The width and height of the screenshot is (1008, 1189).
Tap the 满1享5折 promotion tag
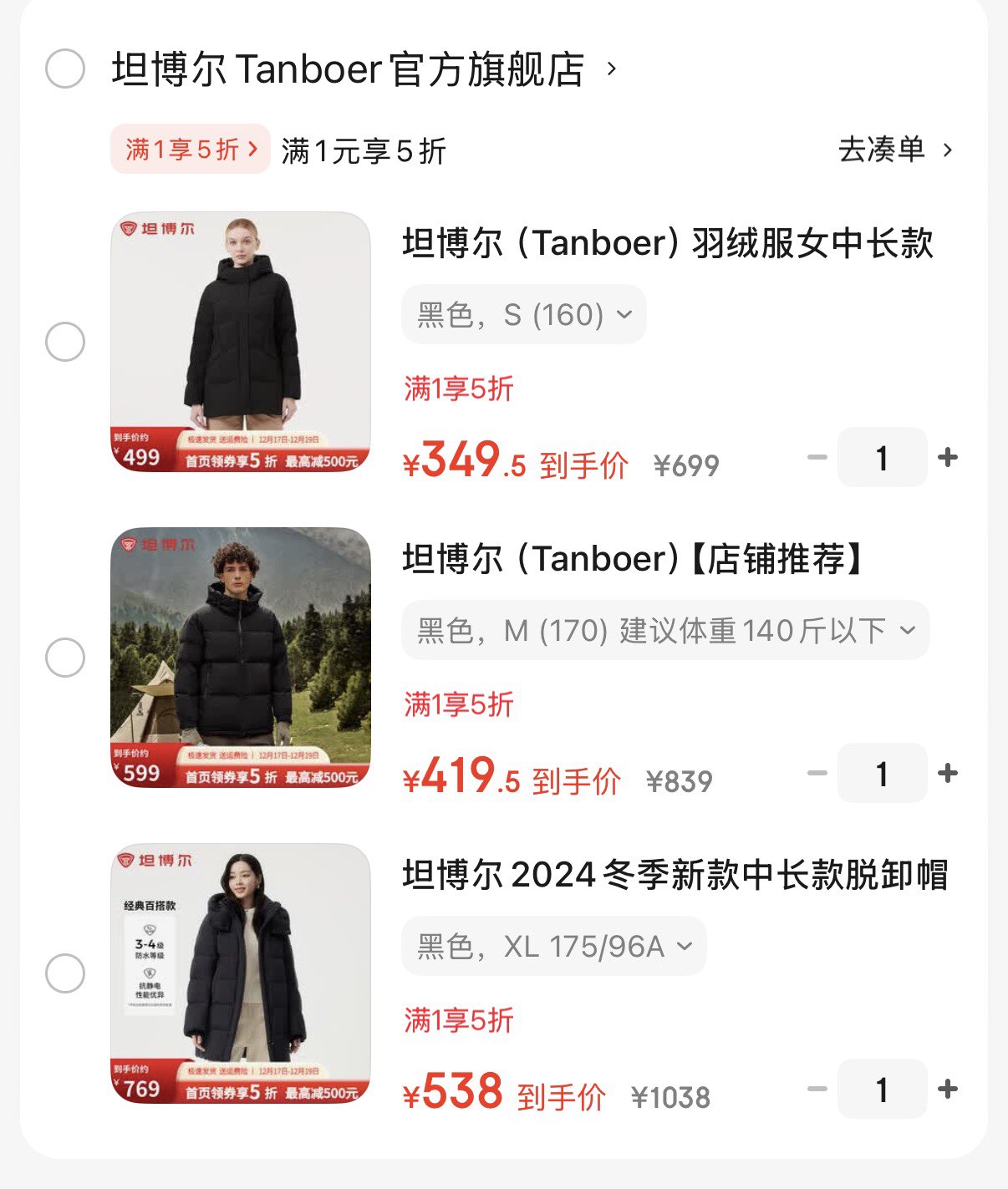[190, 150]
